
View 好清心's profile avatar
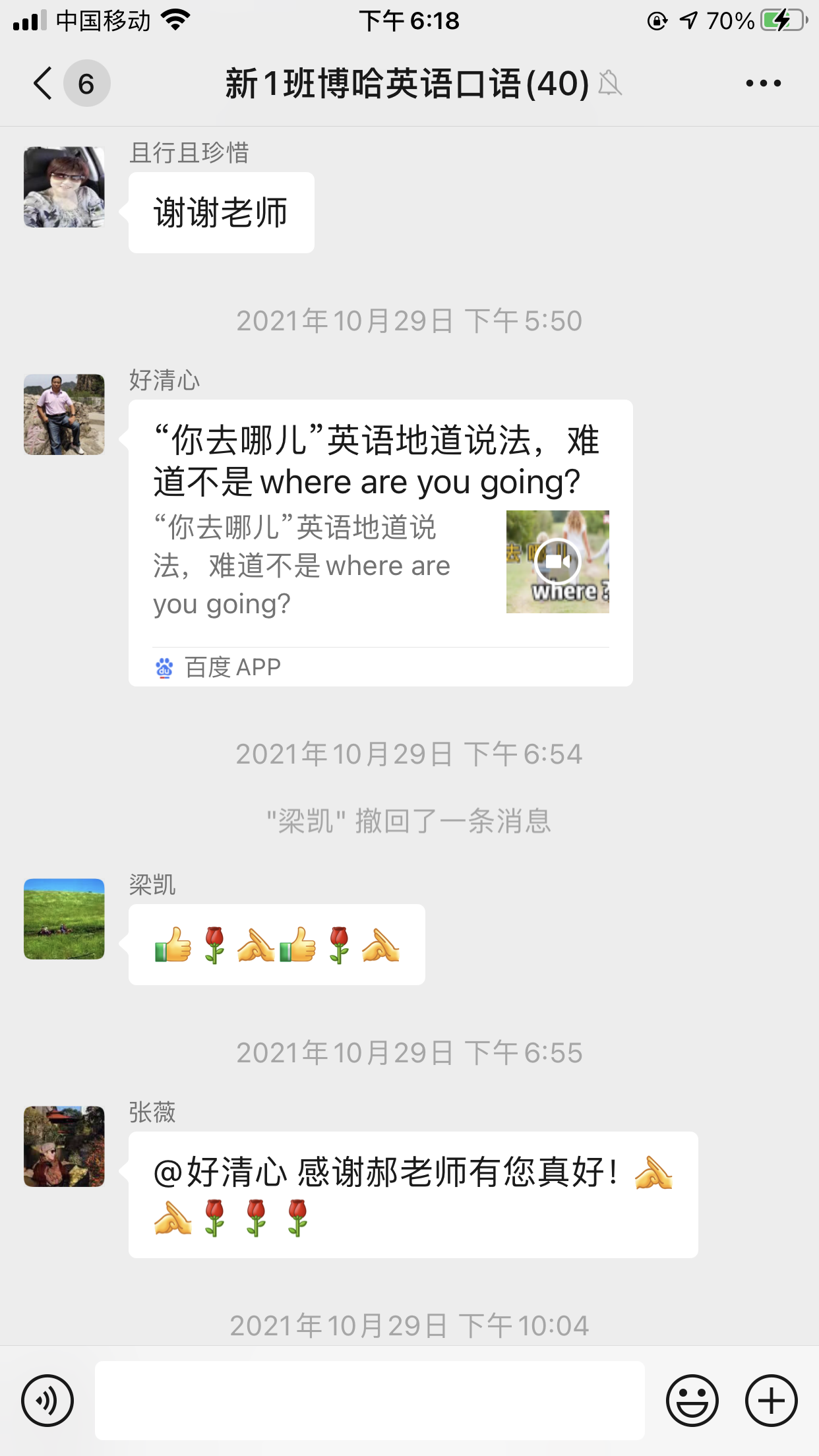pyautogui.click(x=64, y=415)
